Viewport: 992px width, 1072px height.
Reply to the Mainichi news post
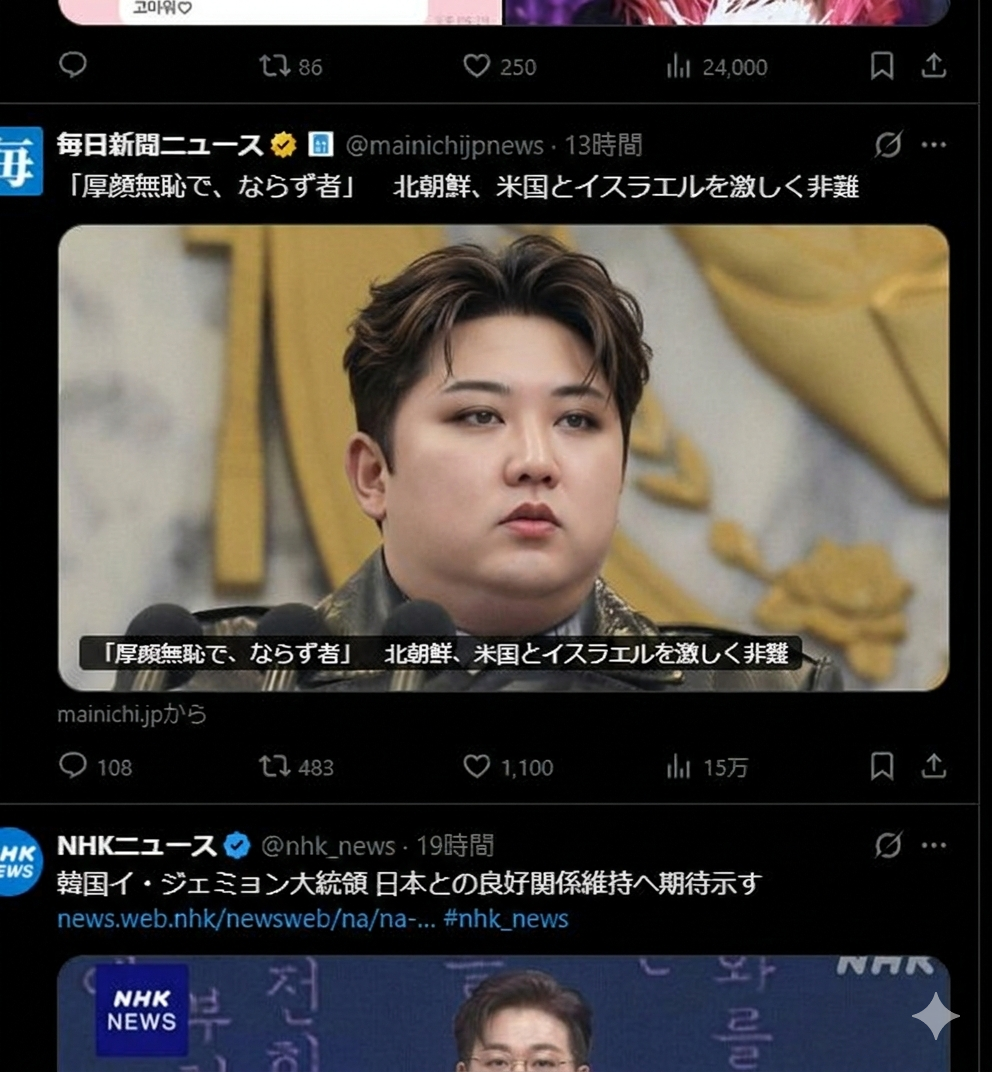(73, 766)
